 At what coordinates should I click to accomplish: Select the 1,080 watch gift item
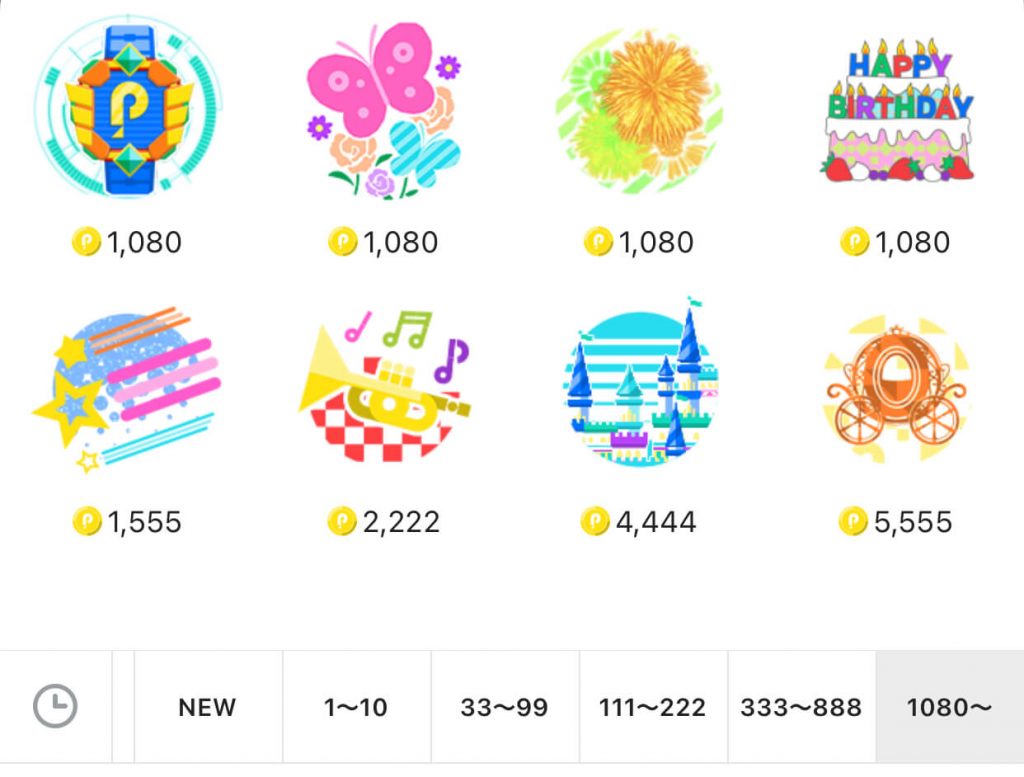128,110
